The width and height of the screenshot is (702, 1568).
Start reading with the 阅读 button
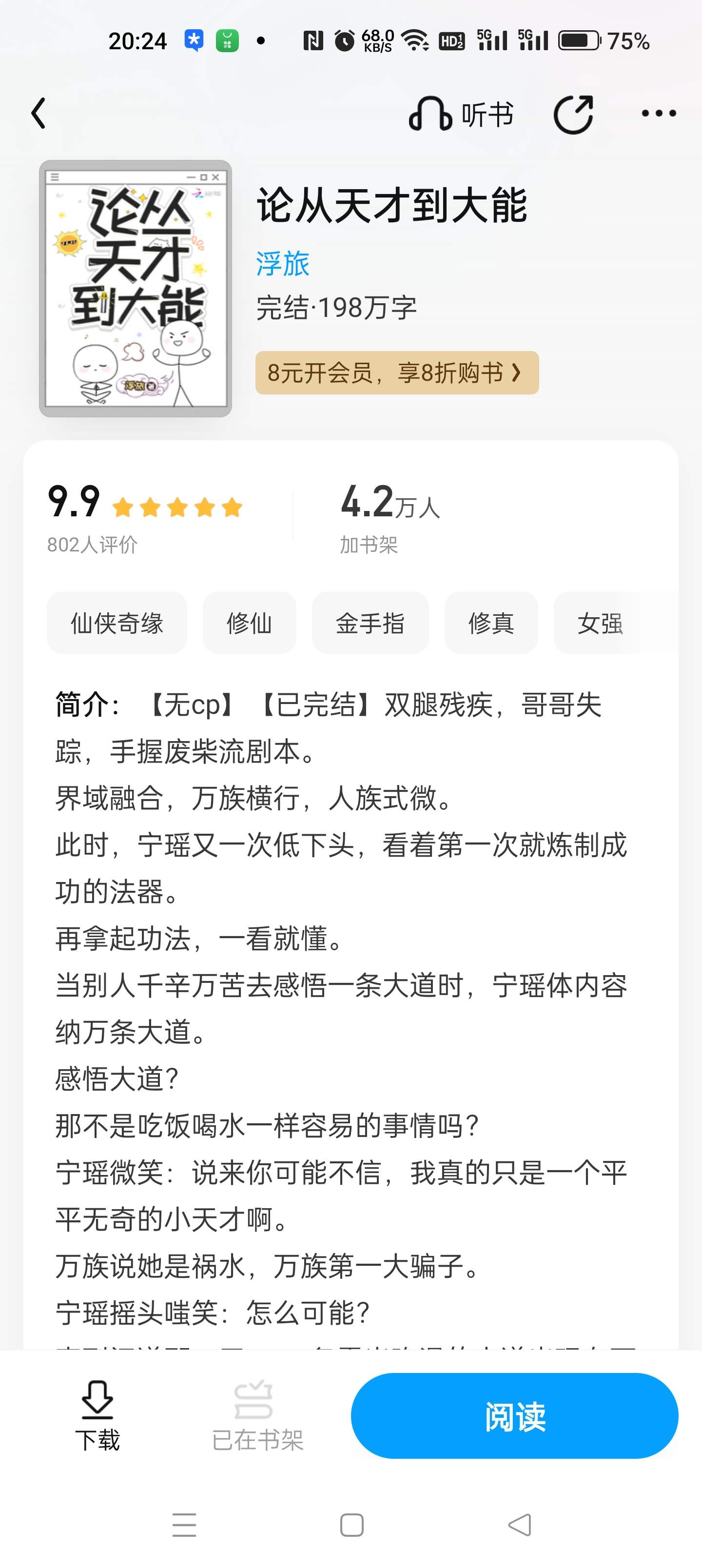pyautogui.click(x=514, y=1416)
